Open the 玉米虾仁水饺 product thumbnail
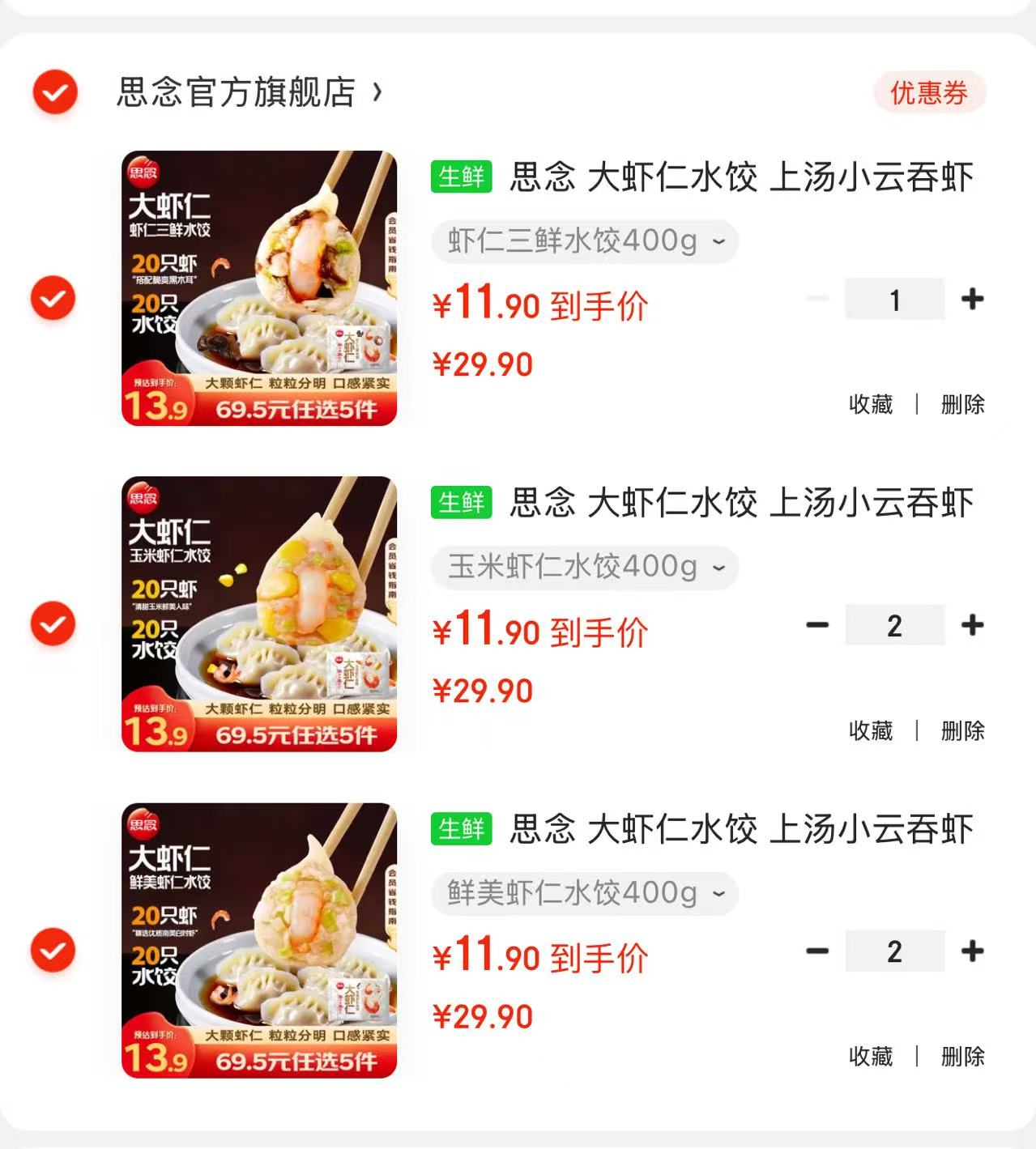 coord(261,612)
